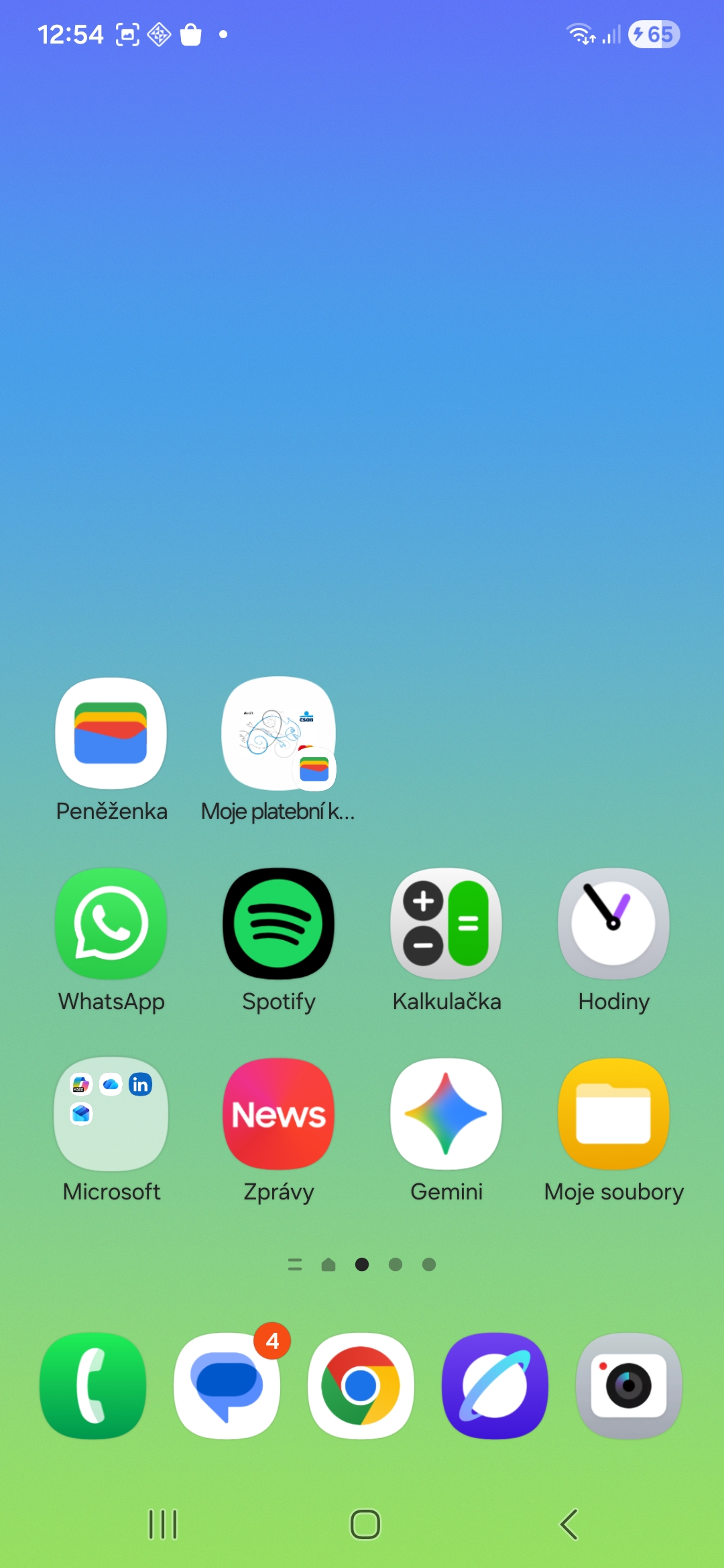Open the green Phone dialer app
Viewport: 724px width, 1568px height.
(x=93, y=1386)
